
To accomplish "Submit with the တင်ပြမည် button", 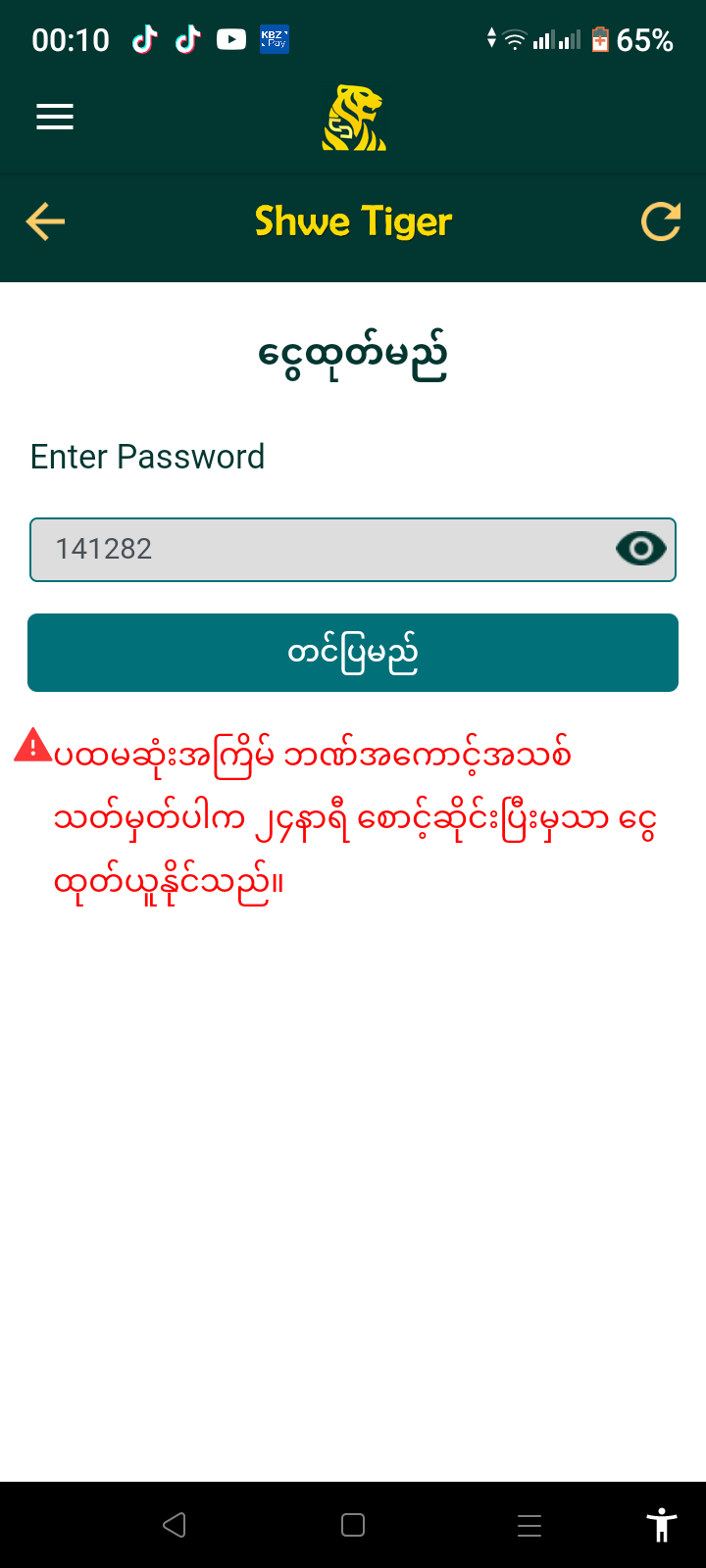I will (353, 653).
